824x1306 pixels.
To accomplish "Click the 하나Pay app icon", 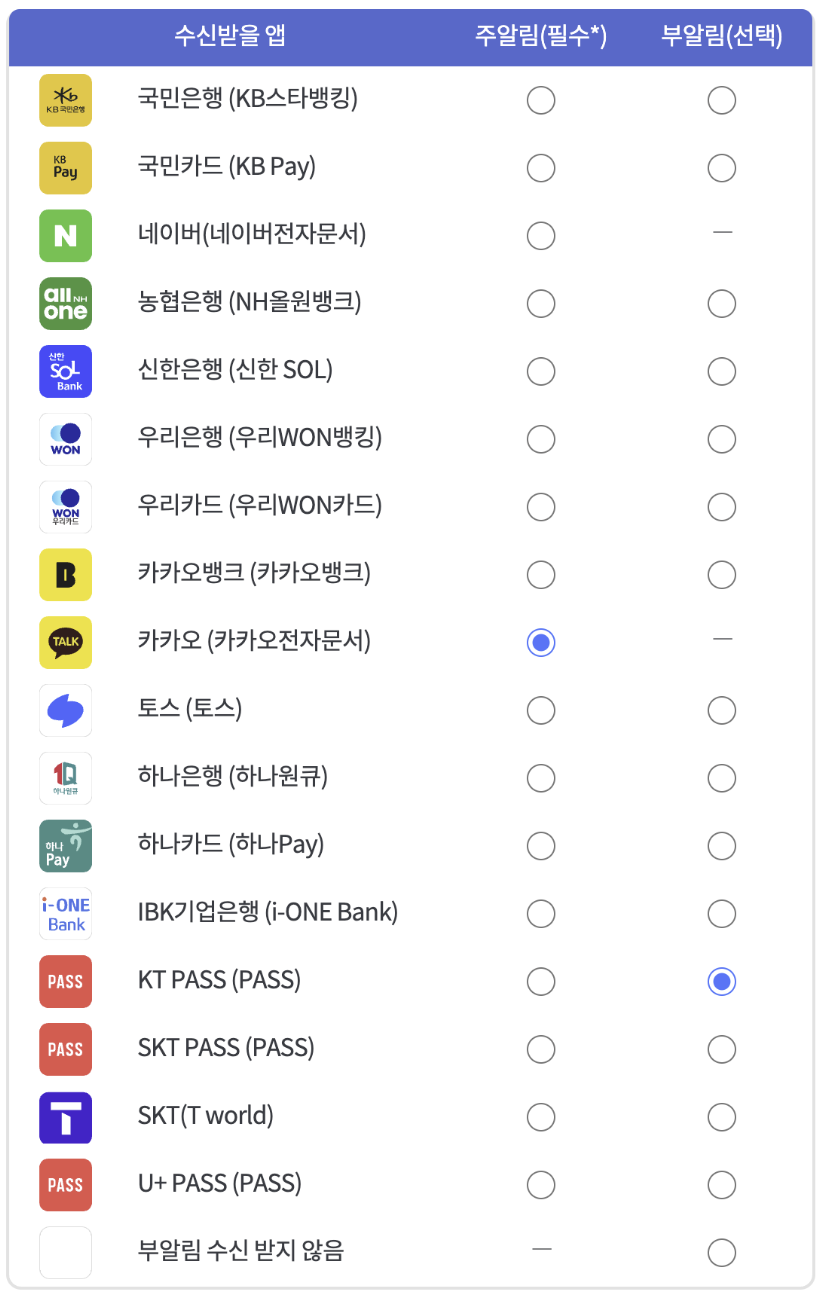I will point(64,845).
